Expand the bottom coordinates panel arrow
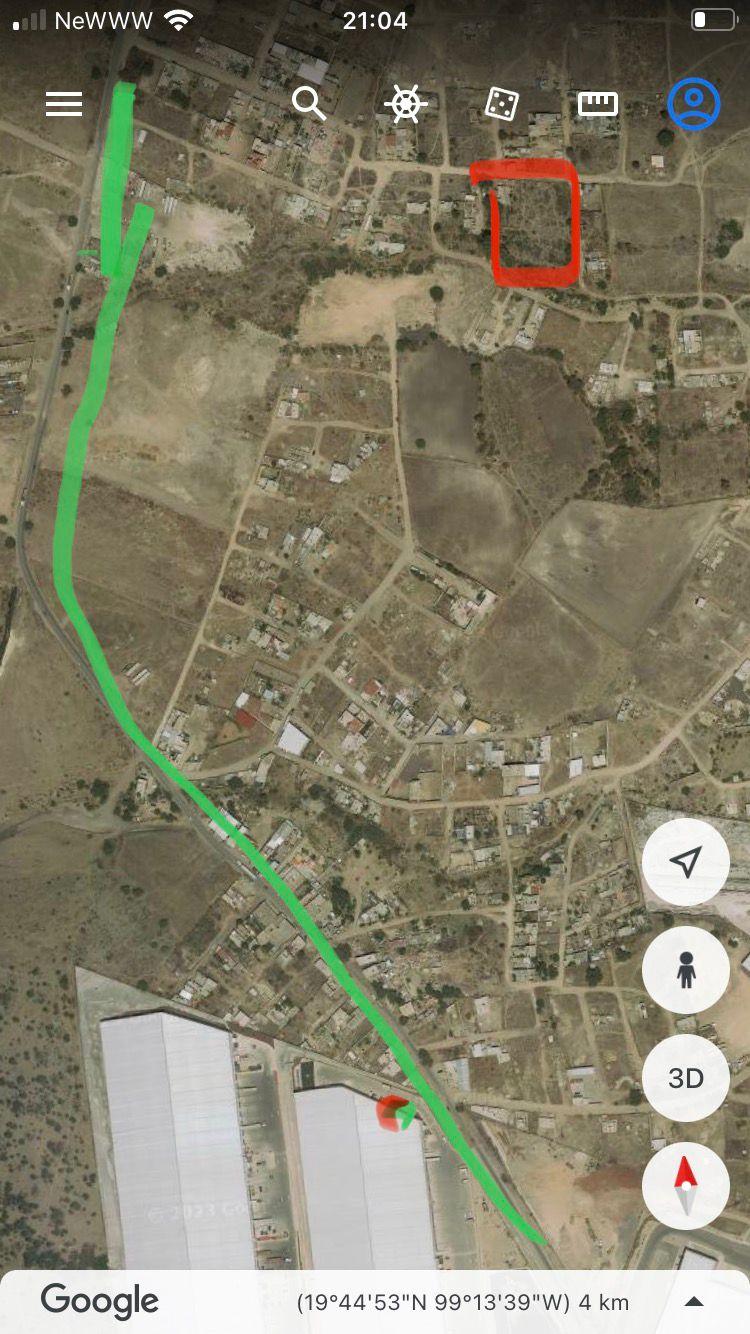This screenshot has height=1334, width=750. pos(694,1302)
